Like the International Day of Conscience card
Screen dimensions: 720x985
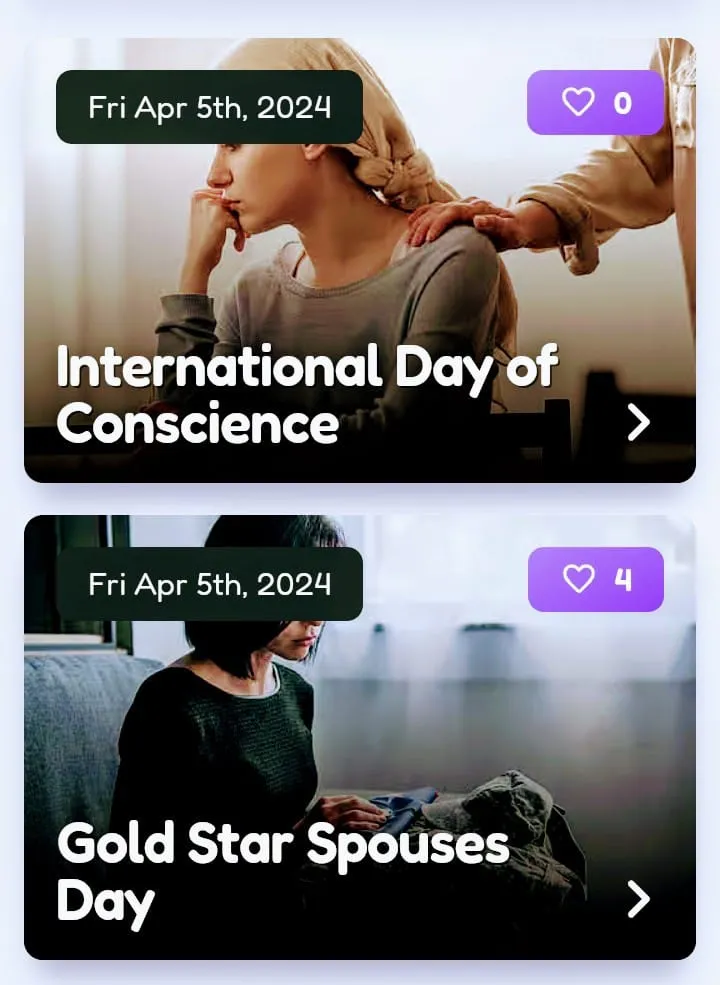(595, 102)
